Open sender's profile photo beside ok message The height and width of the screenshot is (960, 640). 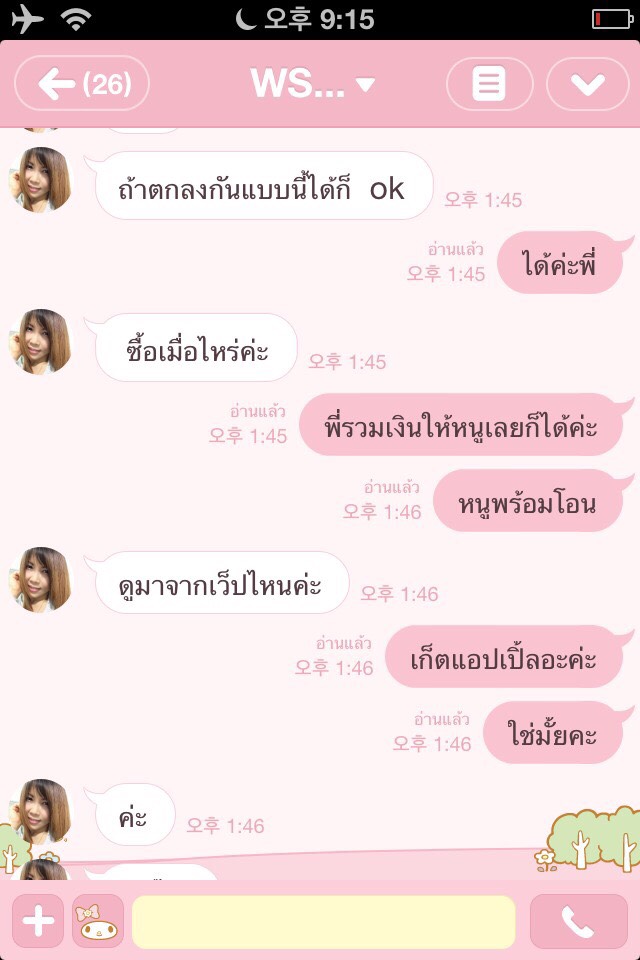click(x=41, y=180)
